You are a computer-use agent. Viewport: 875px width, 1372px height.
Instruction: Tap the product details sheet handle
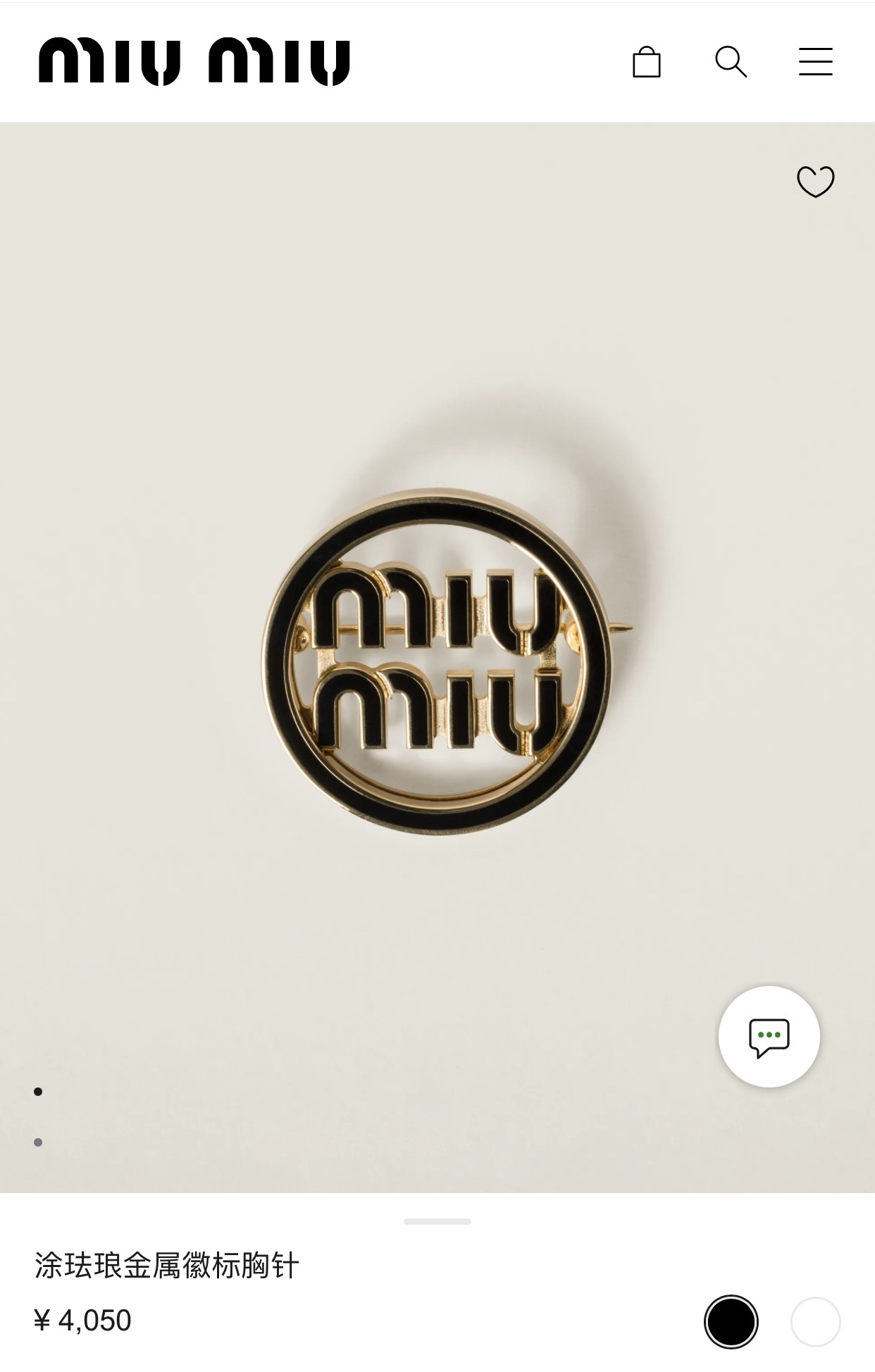click(x=437, y=1222)
